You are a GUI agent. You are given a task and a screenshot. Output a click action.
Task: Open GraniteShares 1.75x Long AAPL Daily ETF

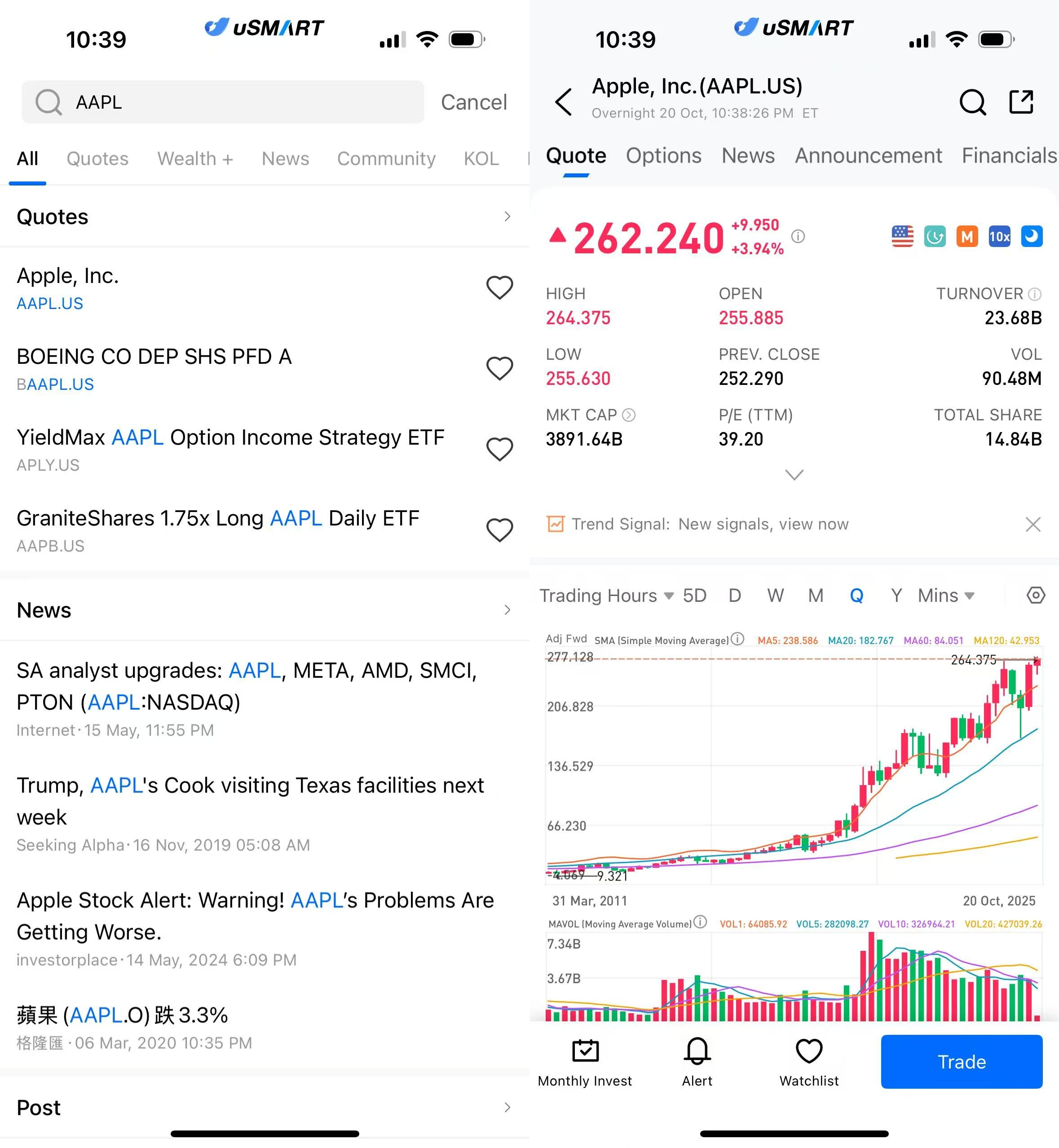coord(218,530)
